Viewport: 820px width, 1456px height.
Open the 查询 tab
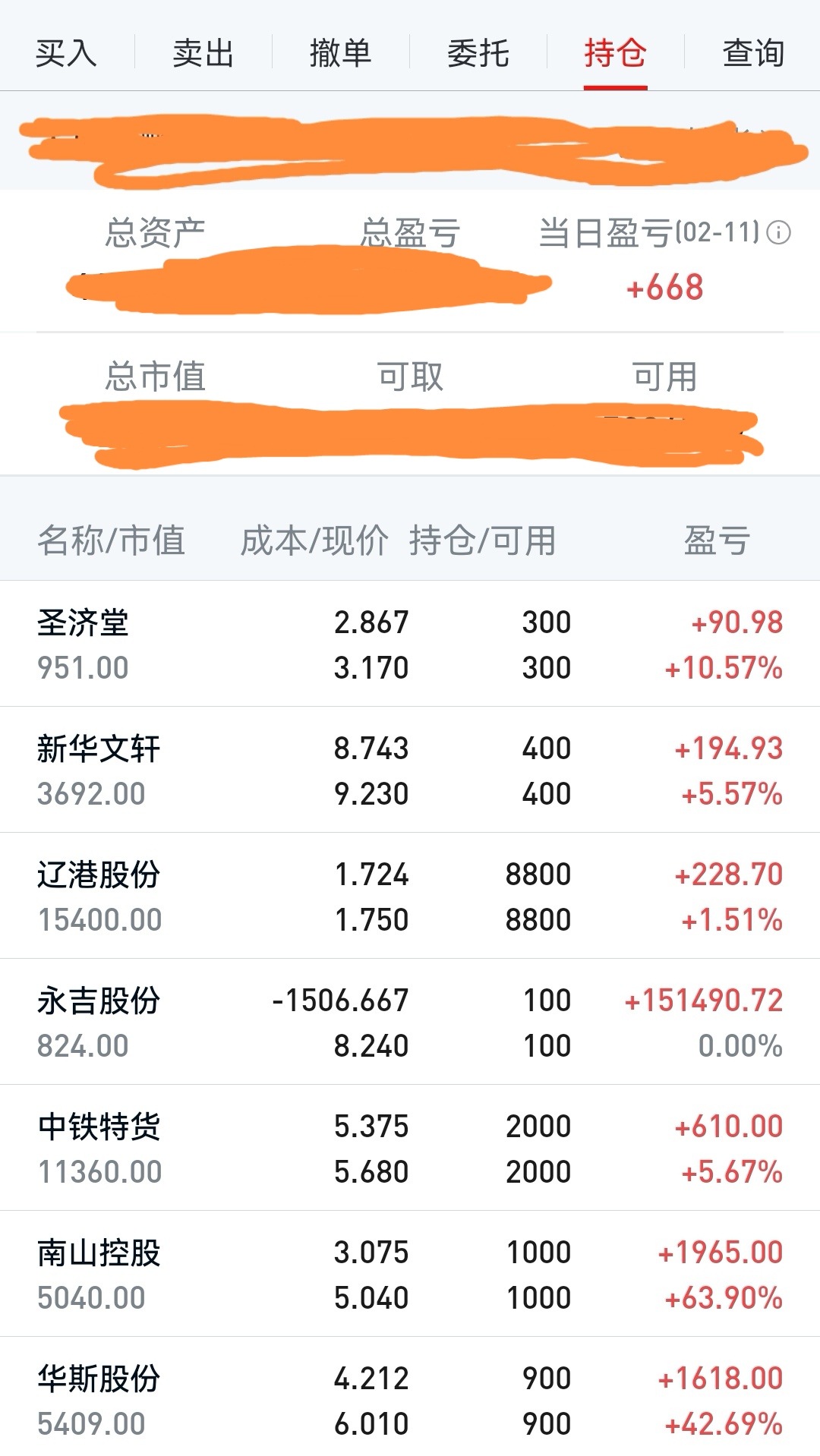(752, 53)
